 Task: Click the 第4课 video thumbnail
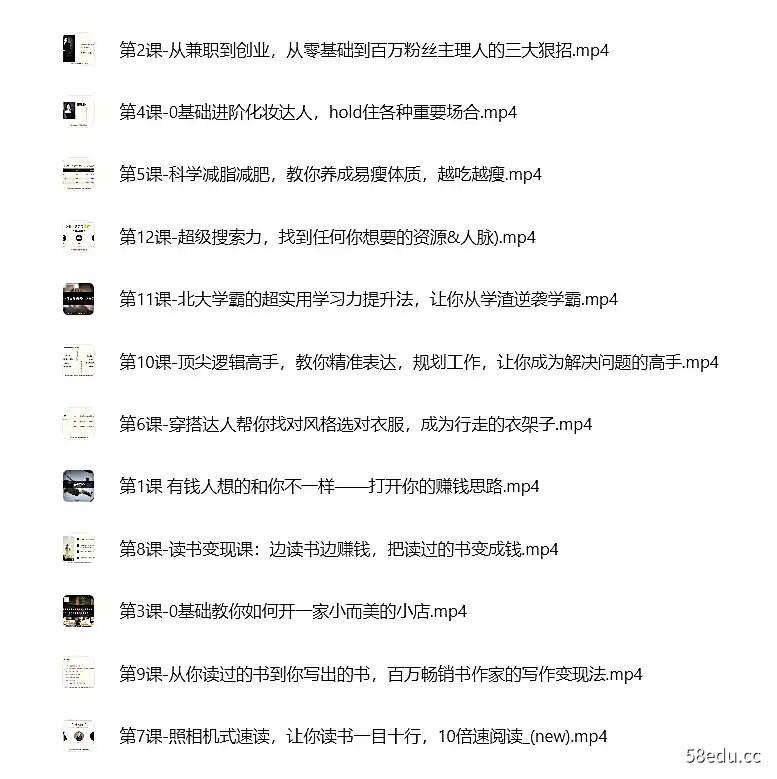79,112
